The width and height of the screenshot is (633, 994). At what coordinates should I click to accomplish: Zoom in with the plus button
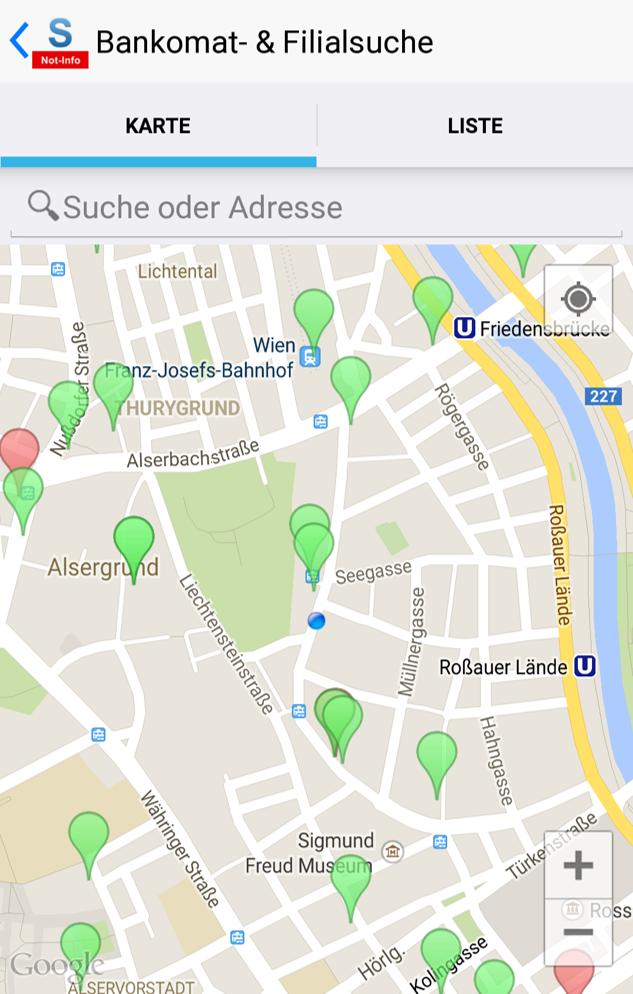point(578,865)
